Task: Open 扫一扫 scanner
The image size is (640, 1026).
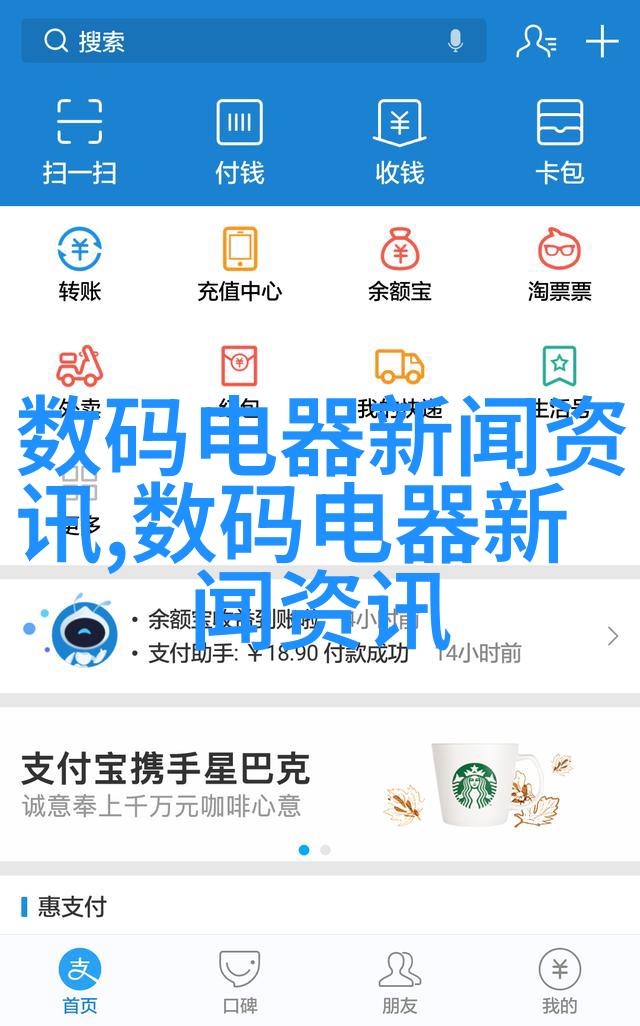Action: click(x=80, y=140)
